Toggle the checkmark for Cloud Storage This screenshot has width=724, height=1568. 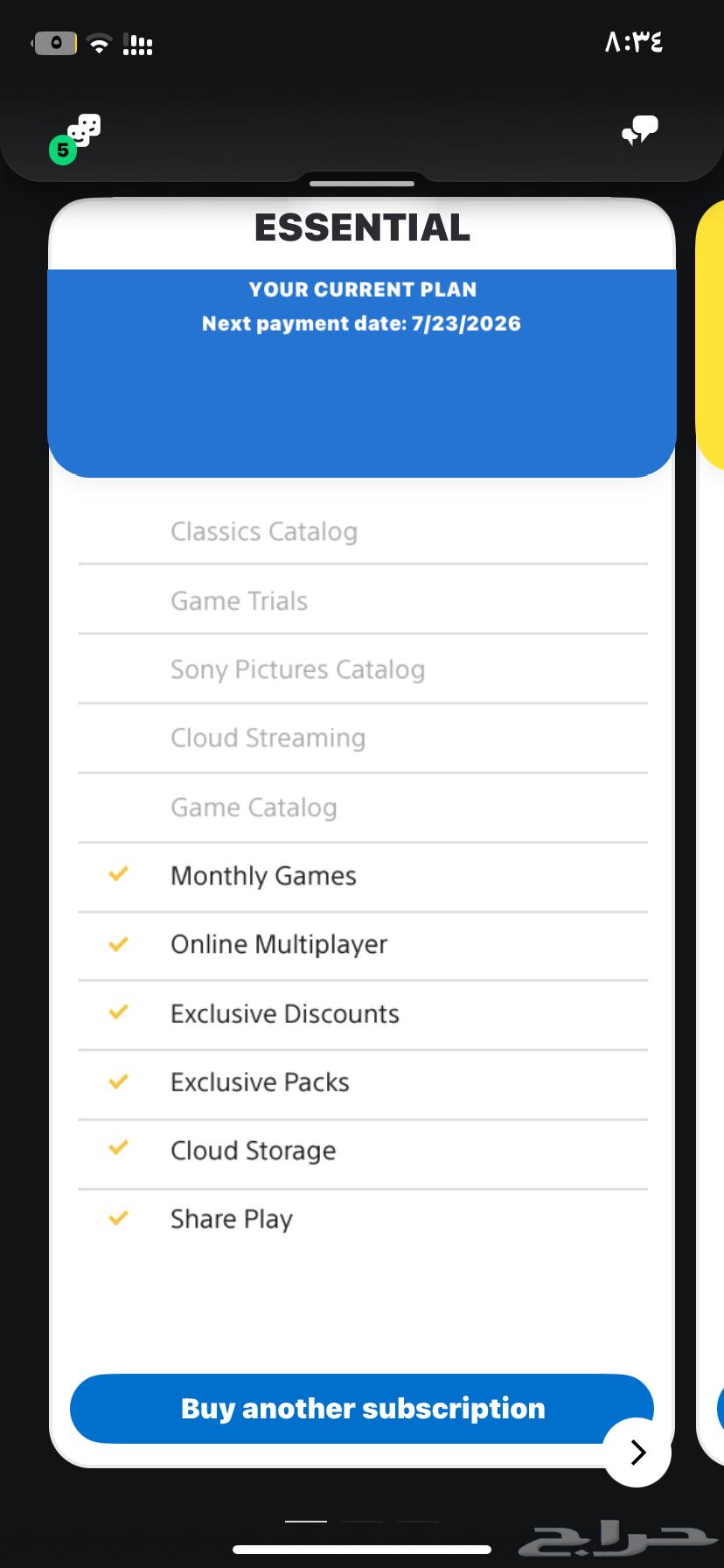pyautogui.click(x=119, y=1150)
